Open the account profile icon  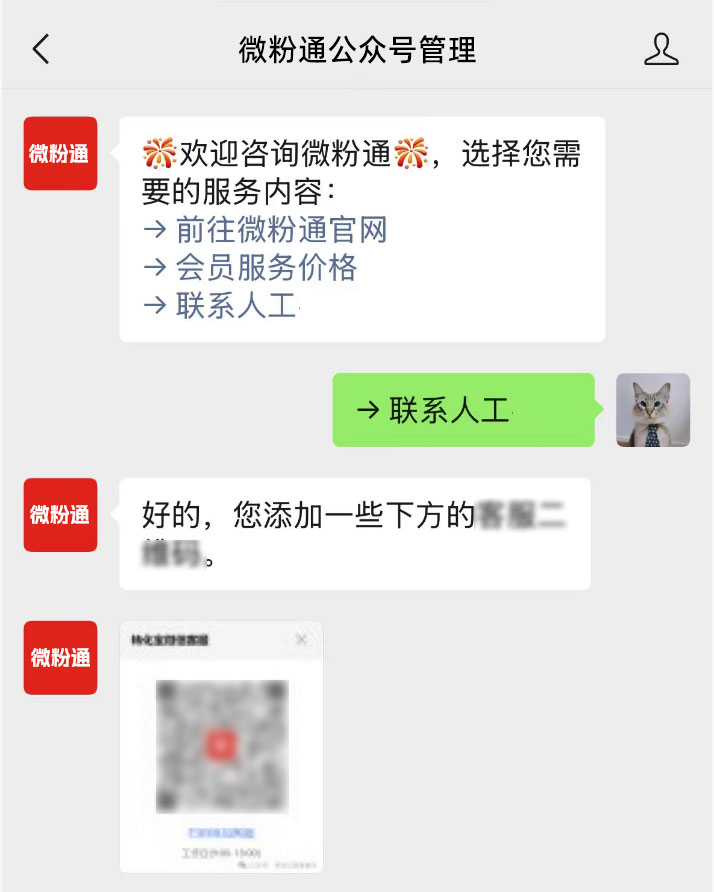point(661,49)
